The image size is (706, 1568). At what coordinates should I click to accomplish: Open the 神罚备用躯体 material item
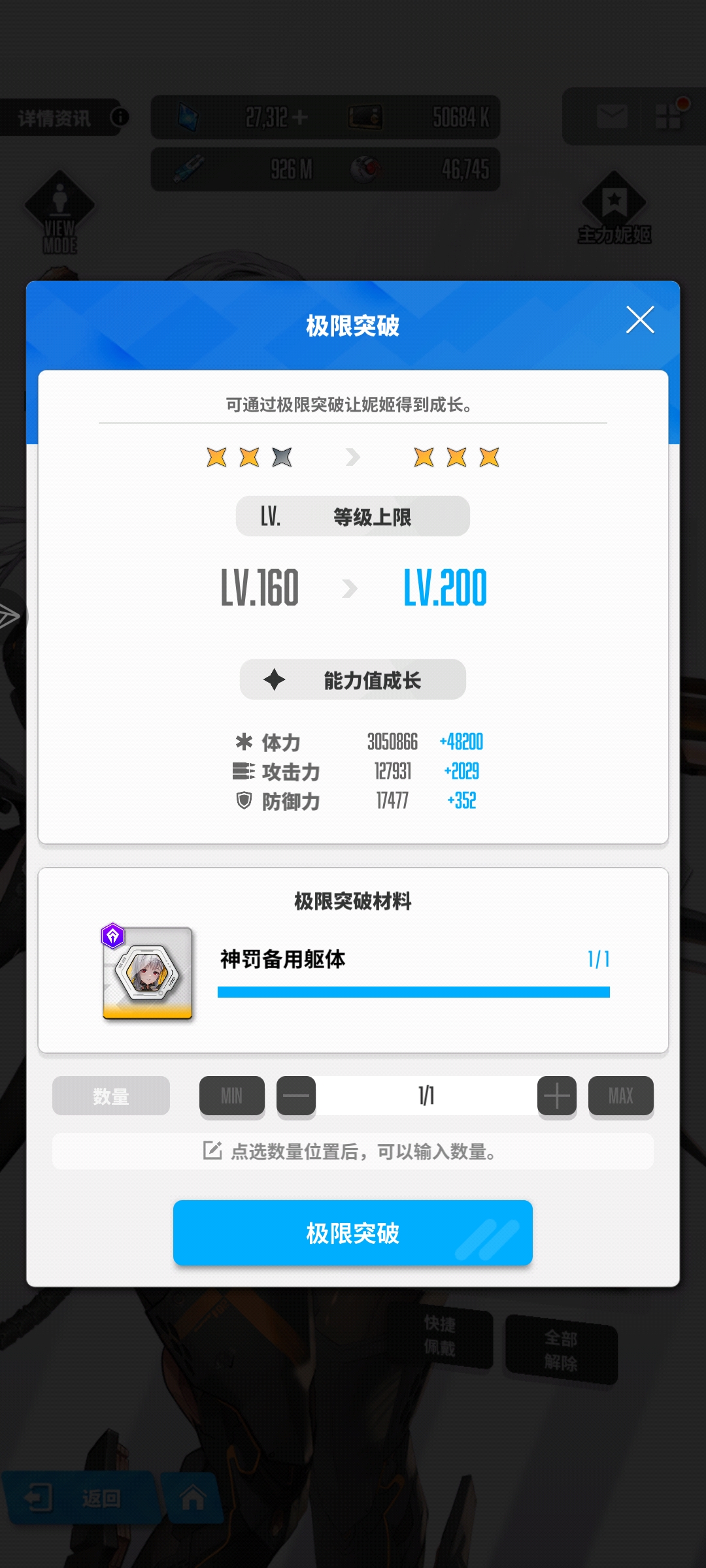[x=148, y=972]
